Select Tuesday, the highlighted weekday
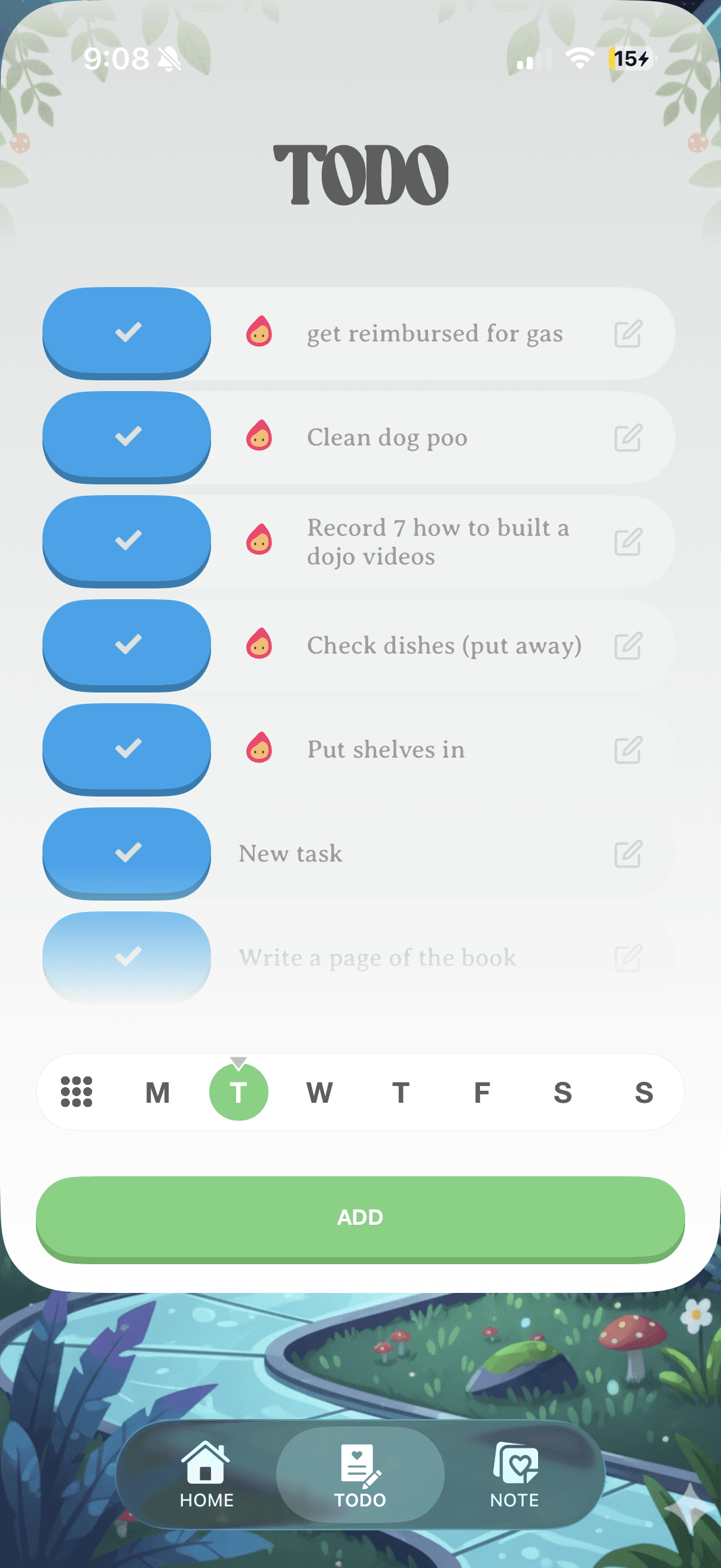 tap(239, 1091)
